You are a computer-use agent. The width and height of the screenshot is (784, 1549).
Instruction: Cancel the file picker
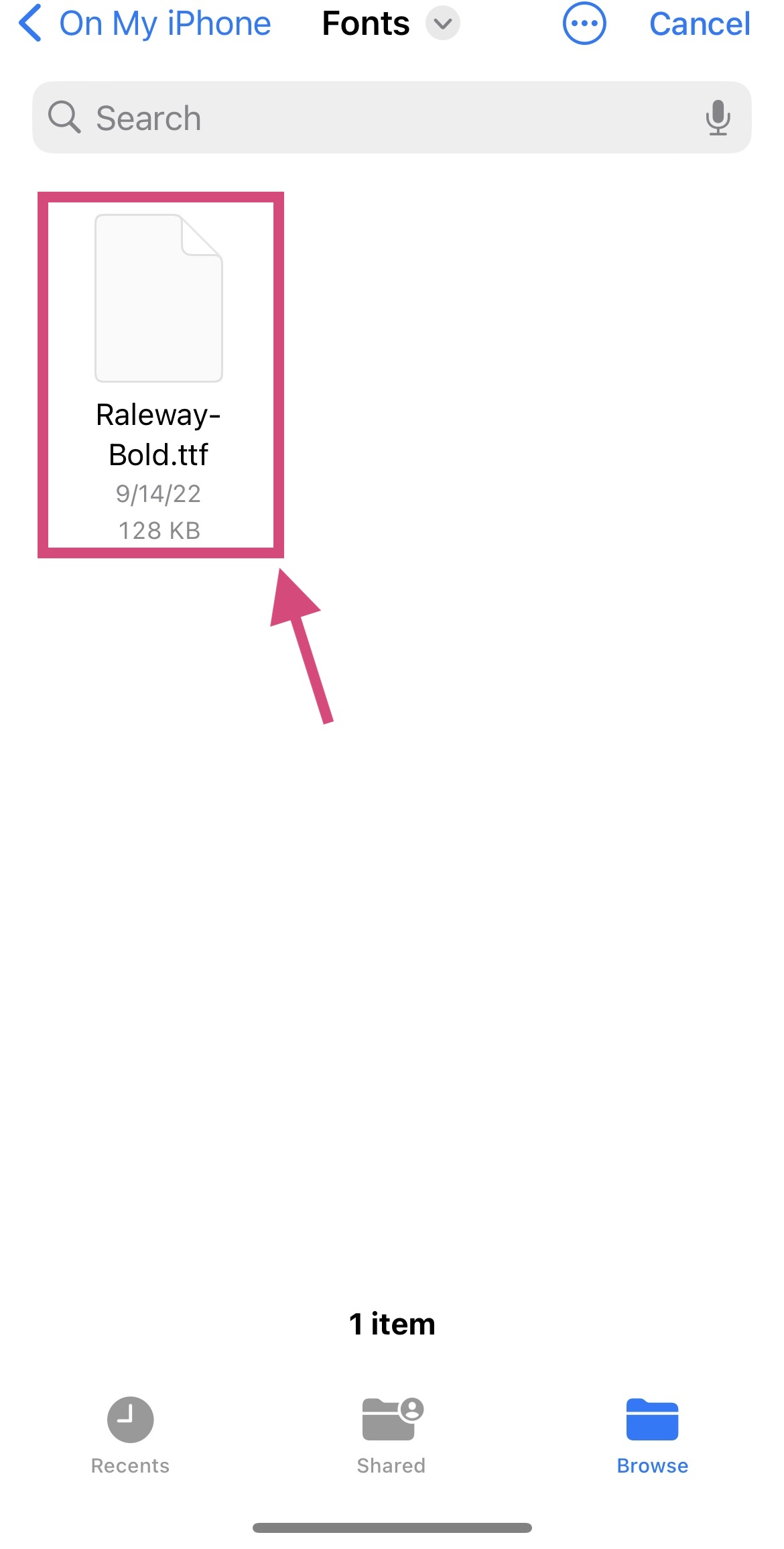pyautogui.click(x=699, y=24)
